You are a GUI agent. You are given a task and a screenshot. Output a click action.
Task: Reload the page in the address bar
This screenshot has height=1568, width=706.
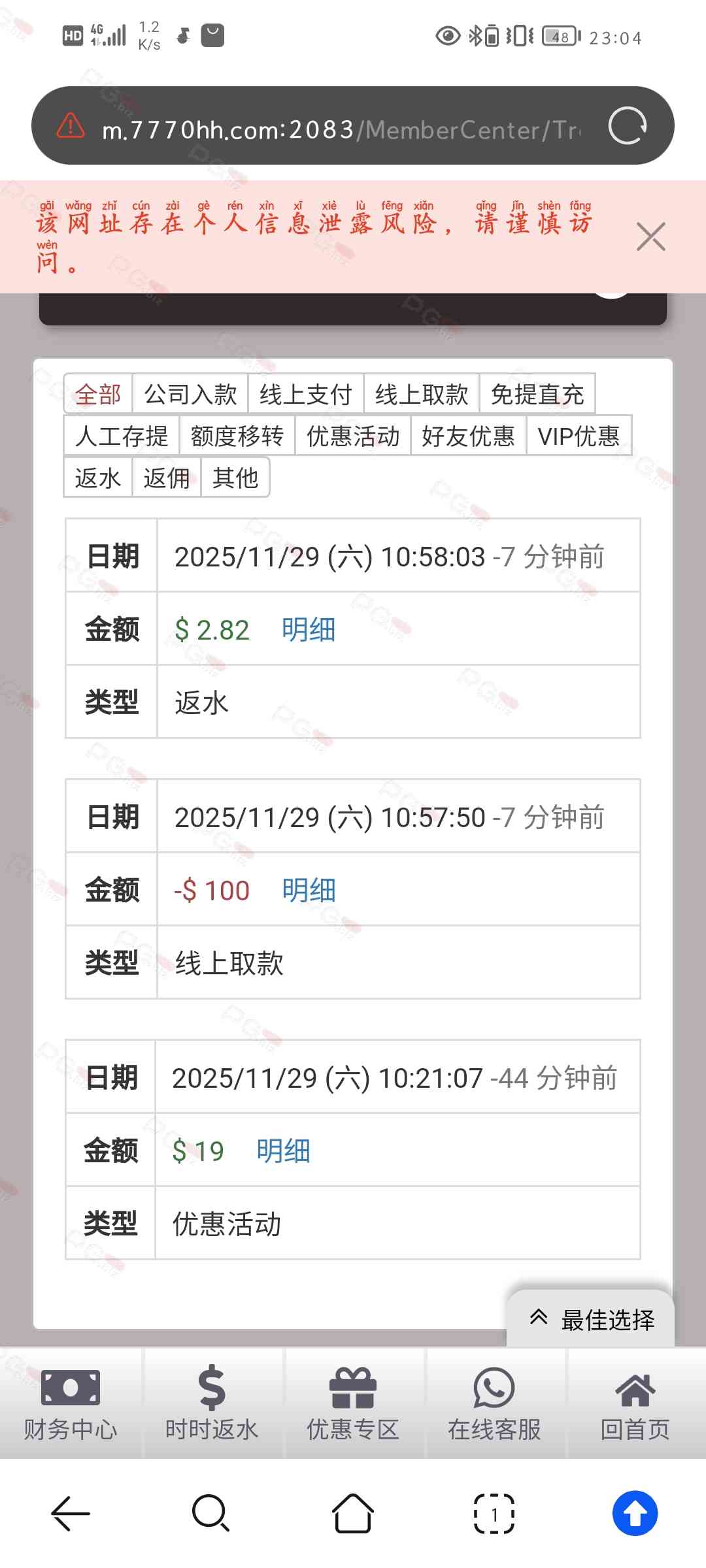627,125
